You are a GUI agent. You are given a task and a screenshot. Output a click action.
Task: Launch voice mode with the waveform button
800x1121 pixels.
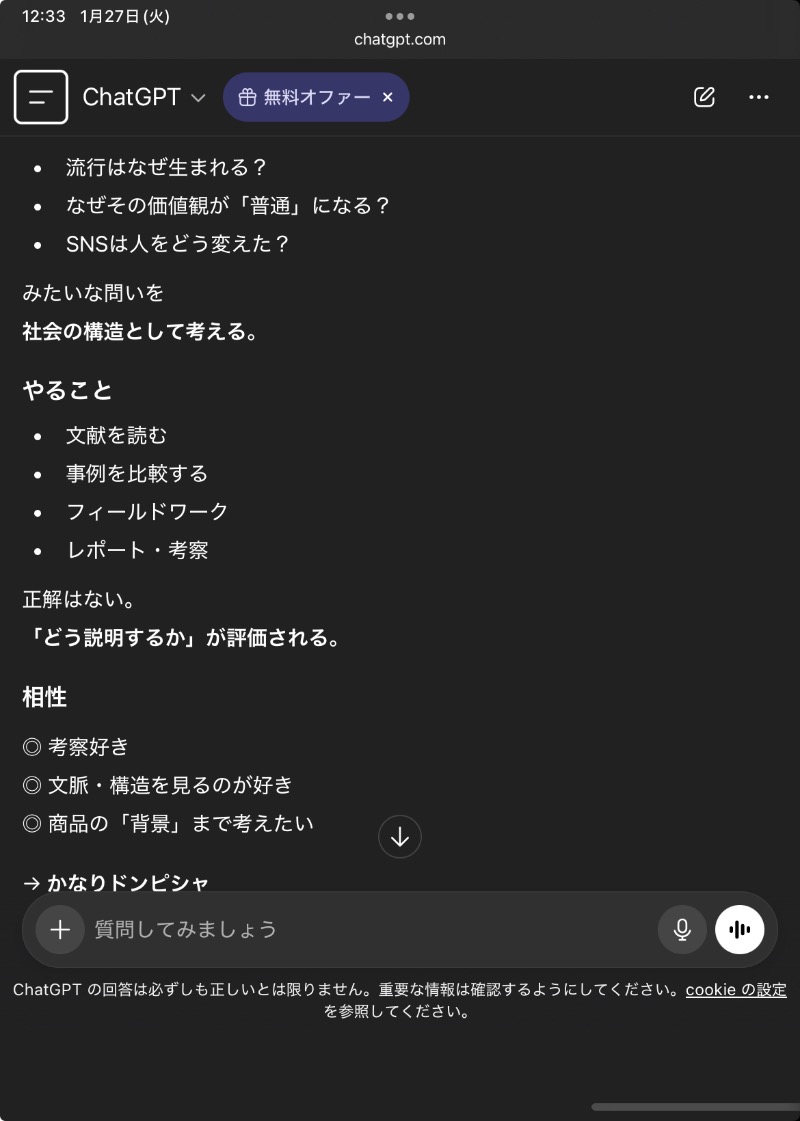pos(740,929)
